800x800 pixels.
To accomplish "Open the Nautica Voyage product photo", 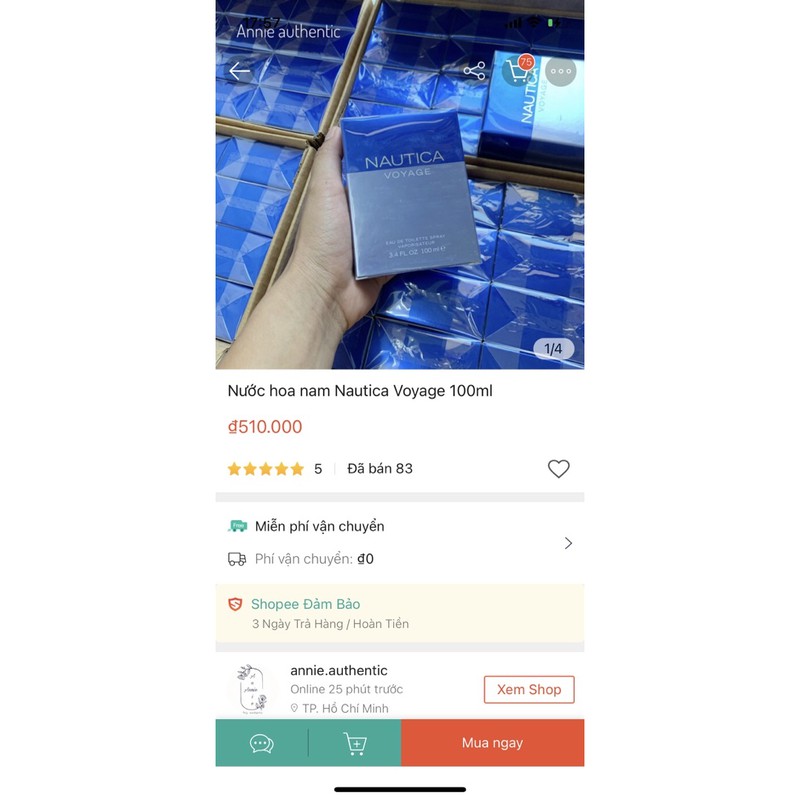I will [x=400, y=200].
